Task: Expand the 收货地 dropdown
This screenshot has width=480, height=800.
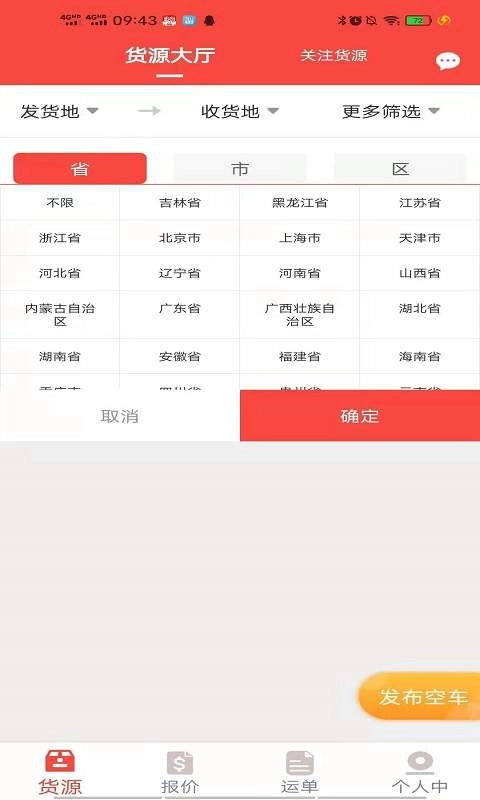Action: pyautogui.click(x=240, y=111)
